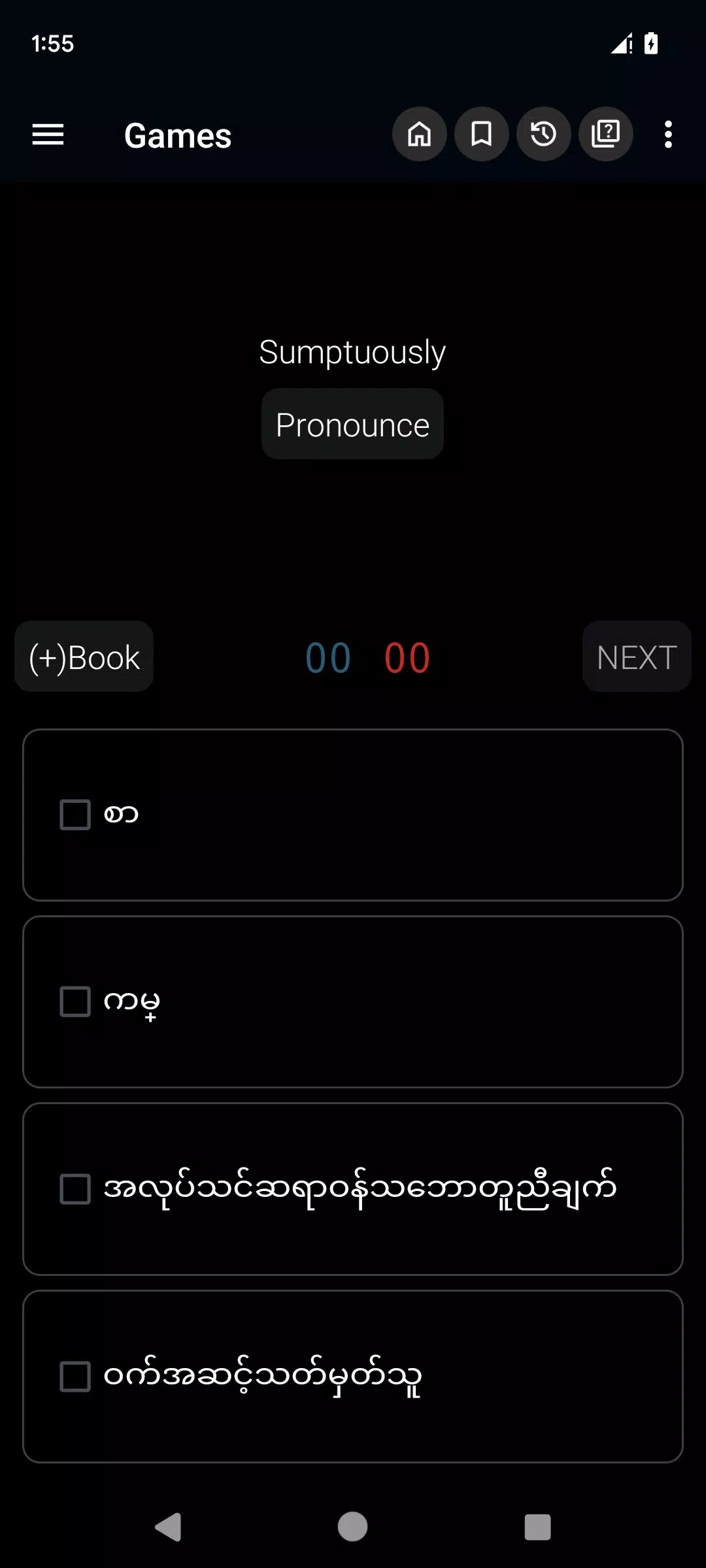Open the recent apps view
This screenshot has width=706, height=1568.
point(537,1527)
